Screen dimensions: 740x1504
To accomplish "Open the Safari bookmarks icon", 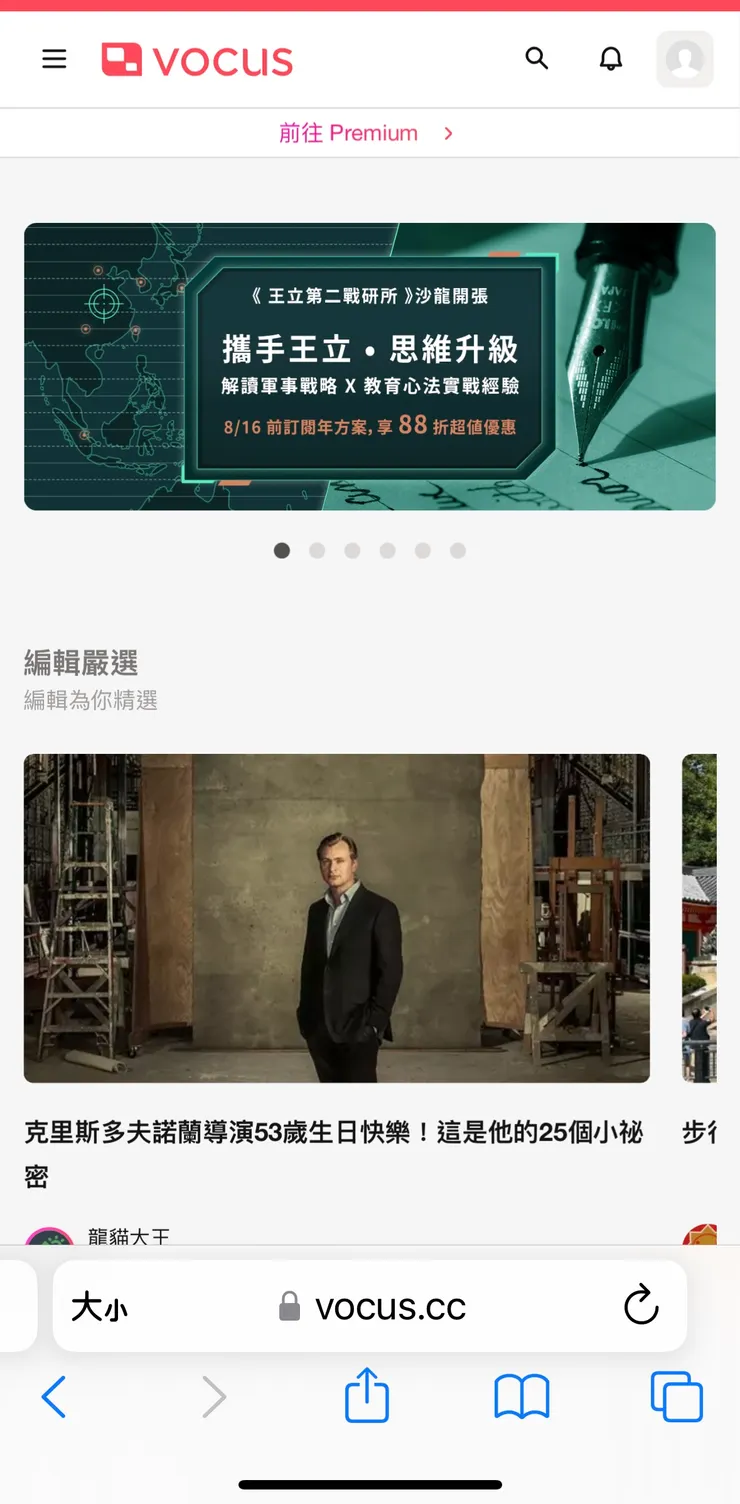I will pos(521,1396).
